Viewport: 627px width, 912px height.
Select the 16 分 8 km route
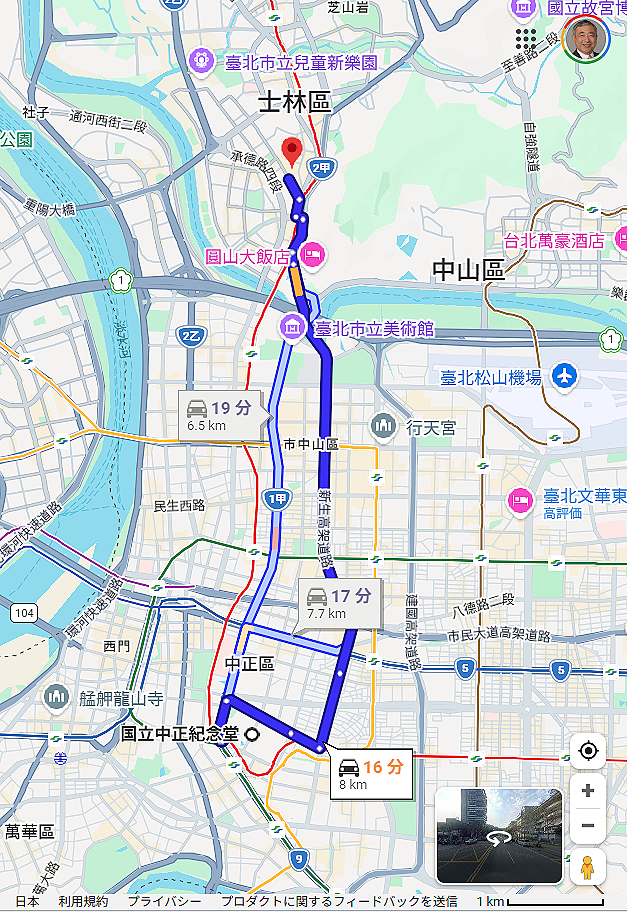371,774
